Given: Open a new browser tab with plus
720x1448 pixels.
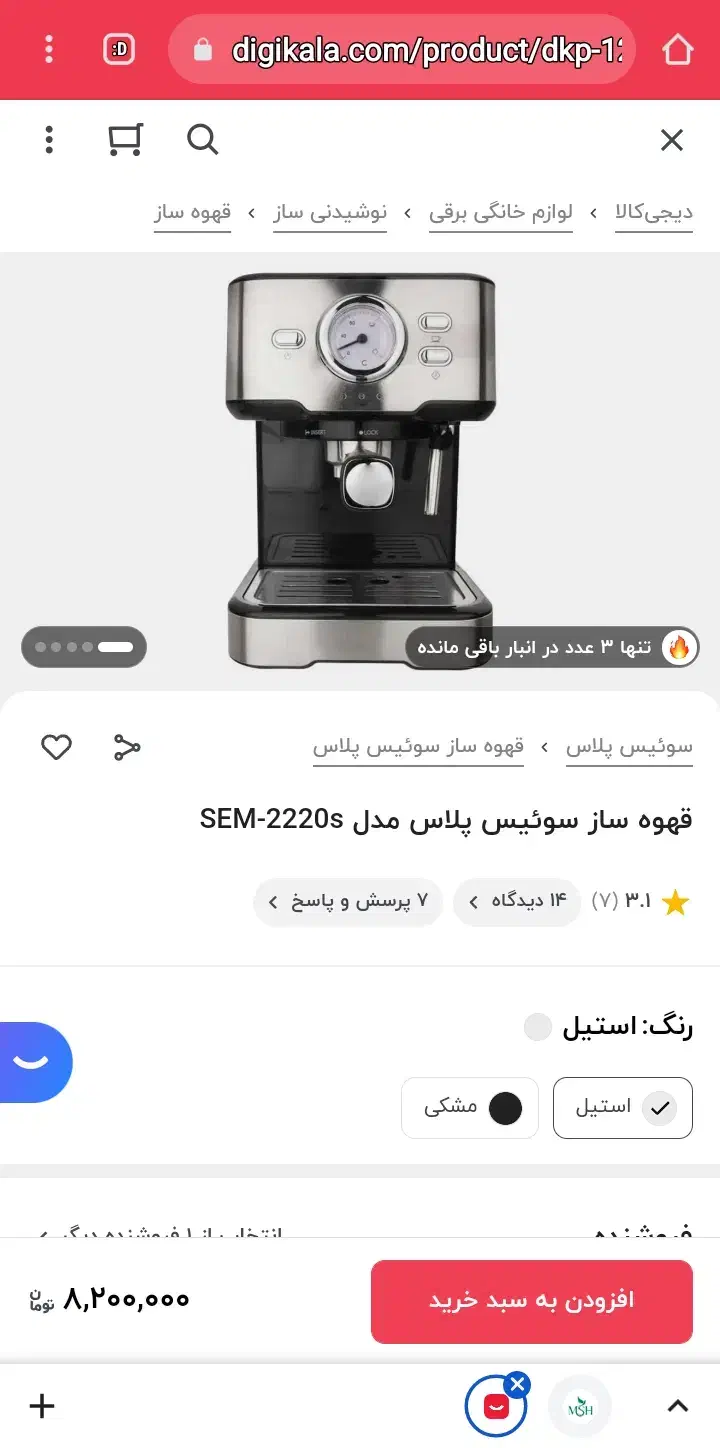Looking at the screenshot, I should coord(42,1406).
